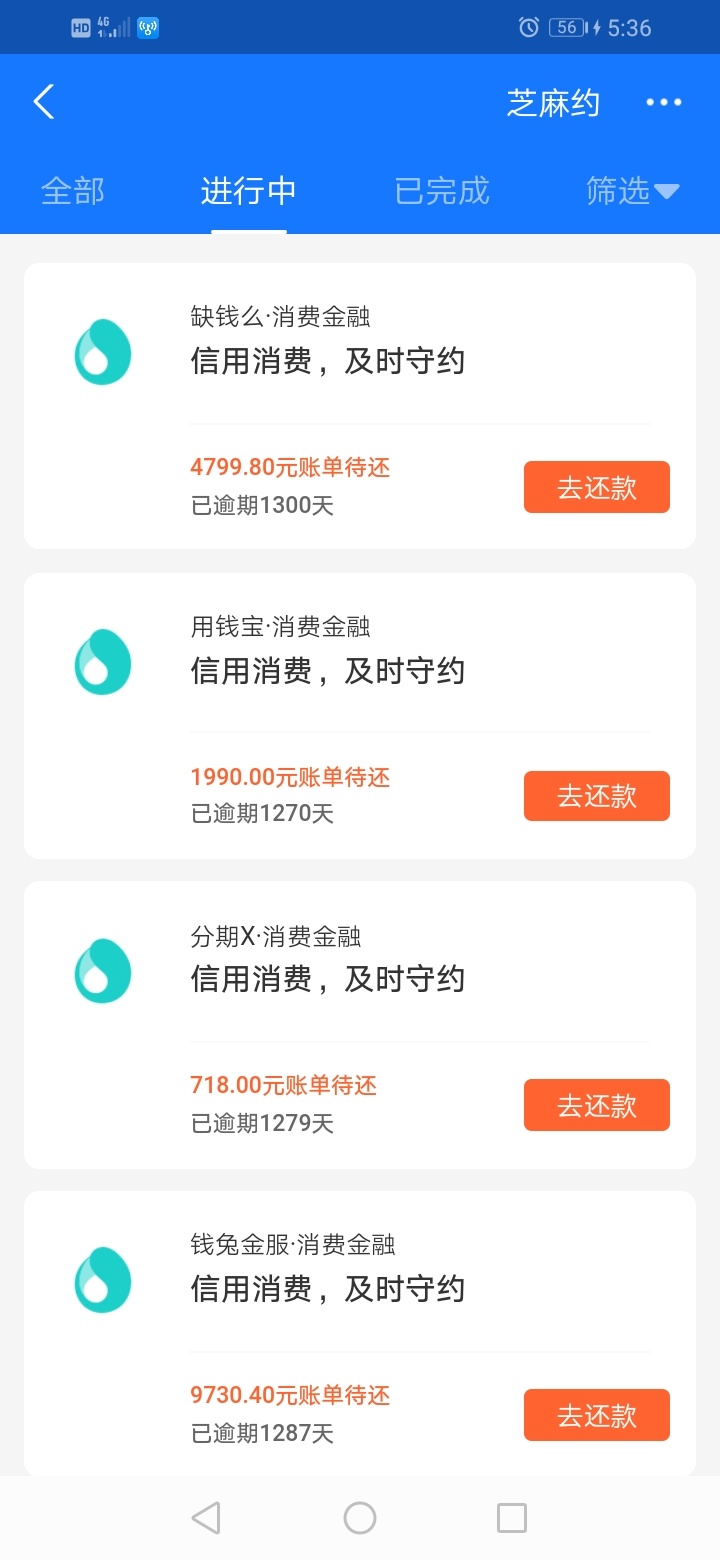Image resolution: width=720 pixels, height=1560 pixels.
Task: Tap 去还款 for the 用钱宝 bill
Action: (597, 796)
